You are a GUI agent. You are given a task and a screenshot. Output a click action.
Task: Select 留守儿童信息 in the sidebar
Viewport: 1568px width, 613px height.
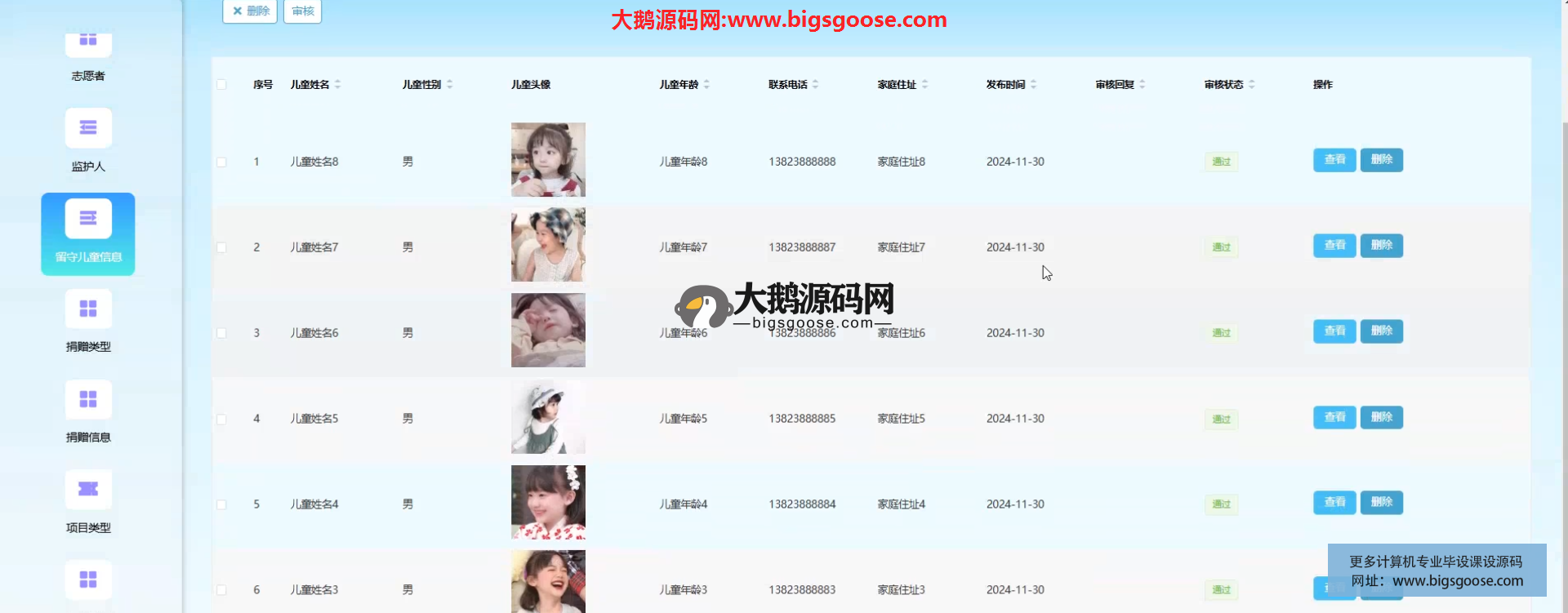[88, 233]
